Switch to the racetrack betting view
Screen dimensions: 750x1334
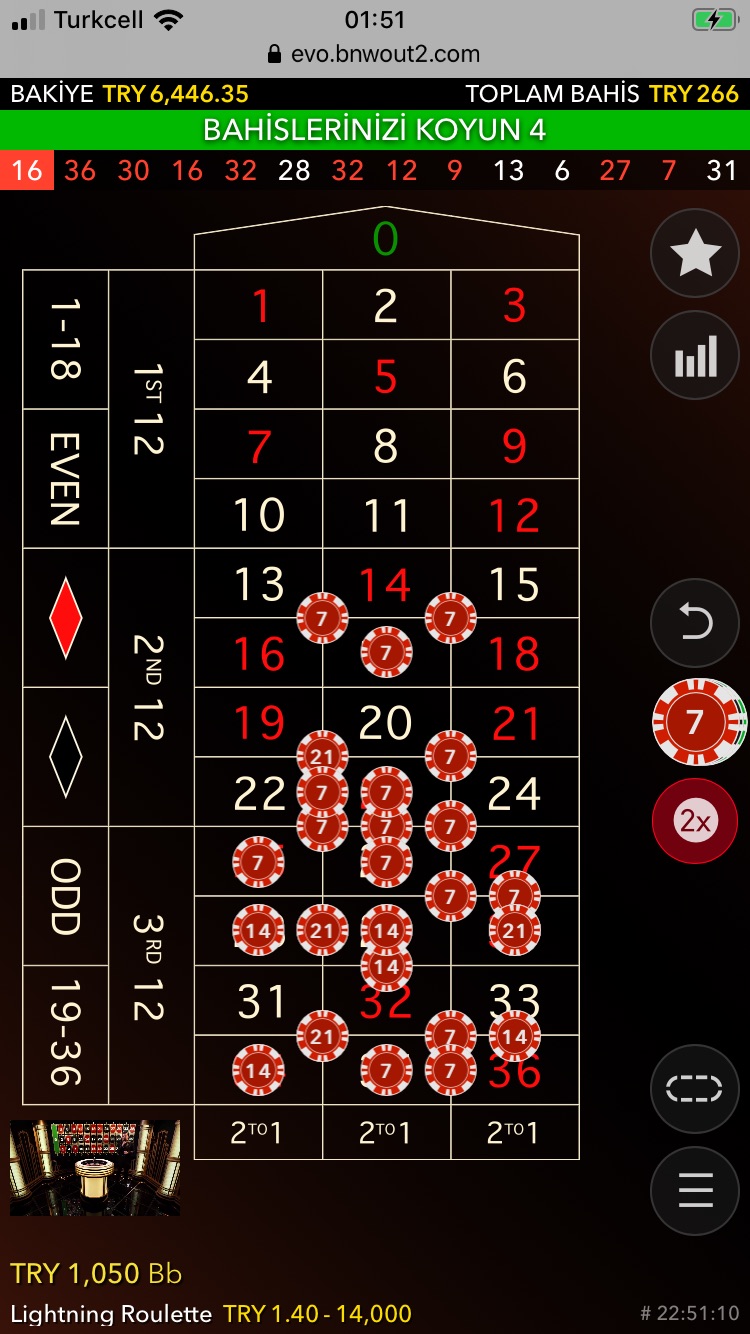(695, 1089)
